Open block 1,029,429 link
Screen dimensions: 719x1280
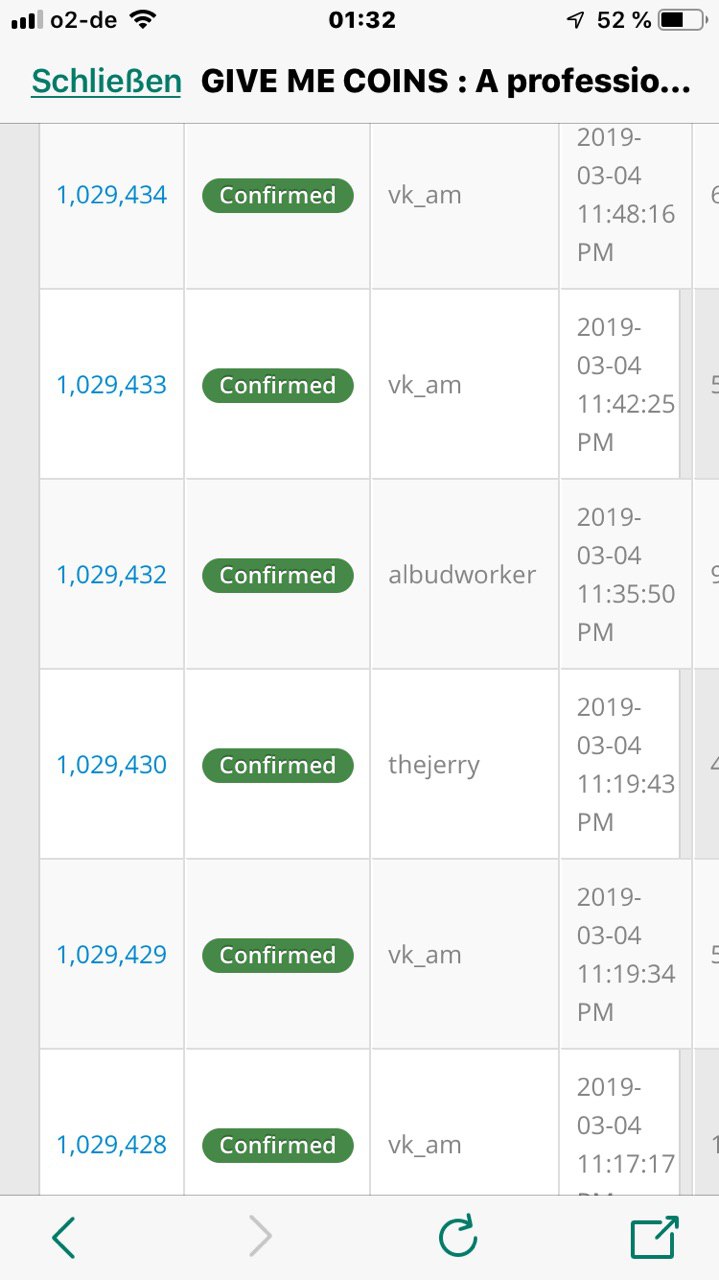tap(111, 955)
